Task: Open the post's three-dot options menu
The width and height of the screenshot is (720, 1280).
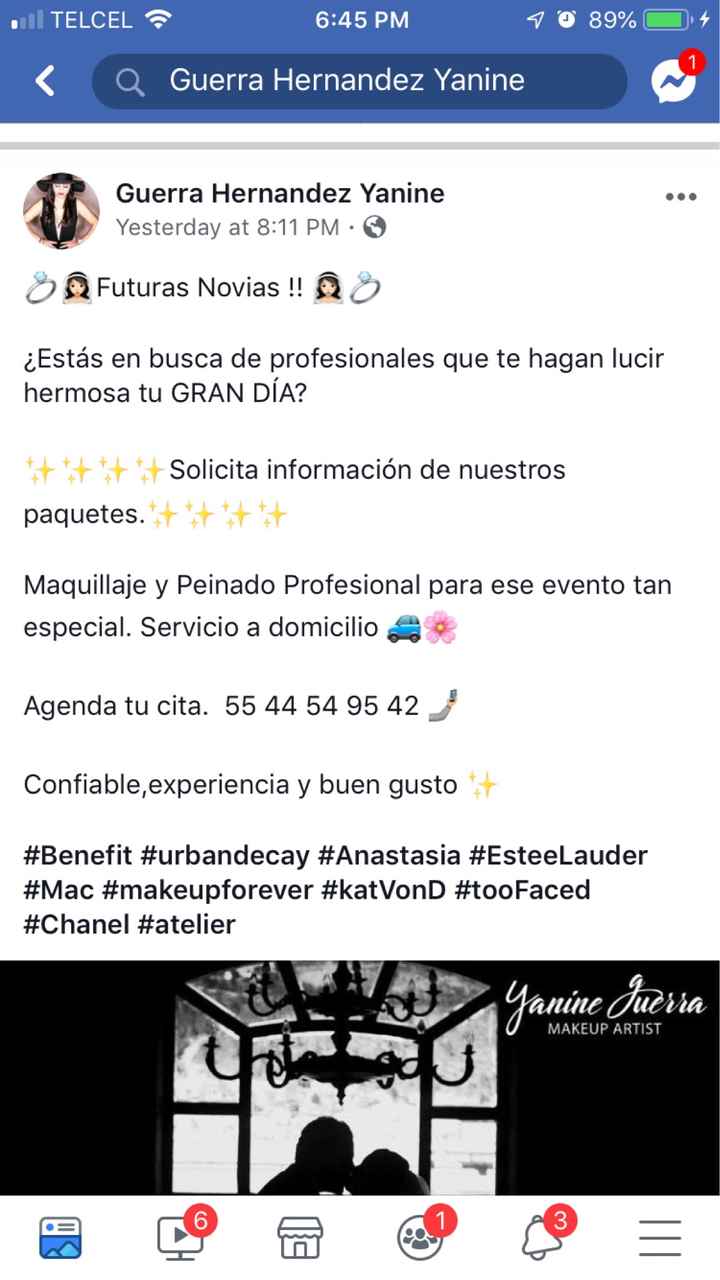Action: 681,197
